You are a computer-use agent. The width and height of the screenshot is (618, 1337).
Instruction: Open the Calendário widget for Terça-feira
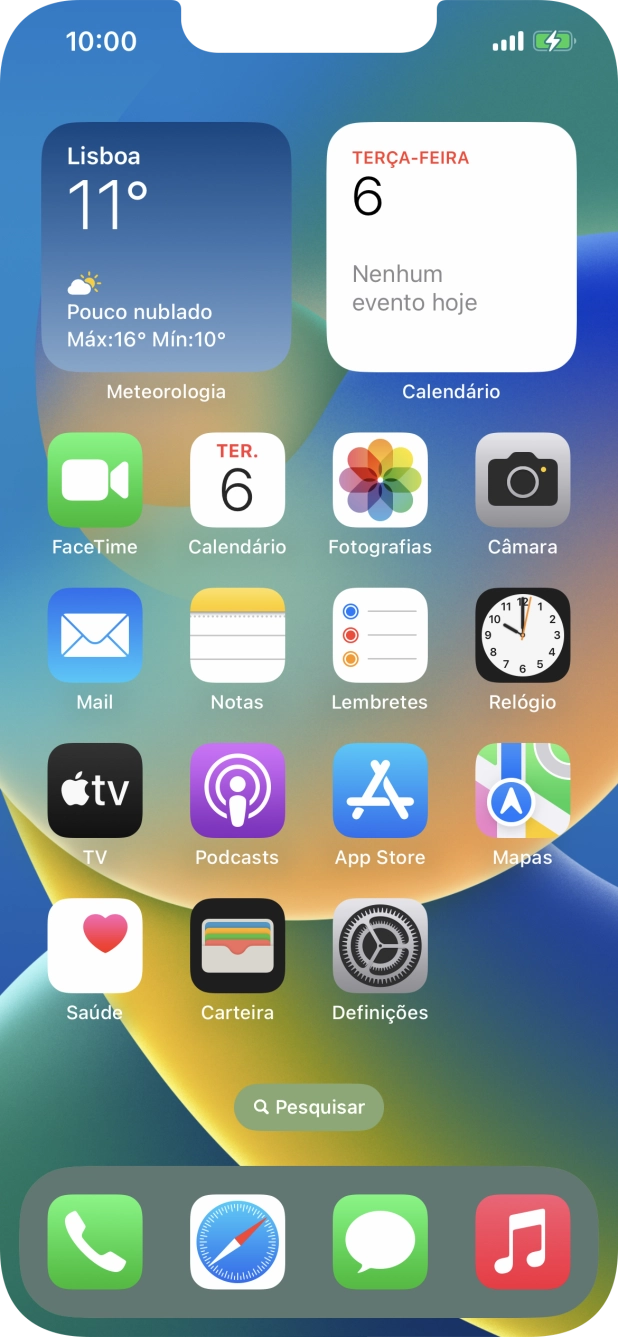click(451, 247)
